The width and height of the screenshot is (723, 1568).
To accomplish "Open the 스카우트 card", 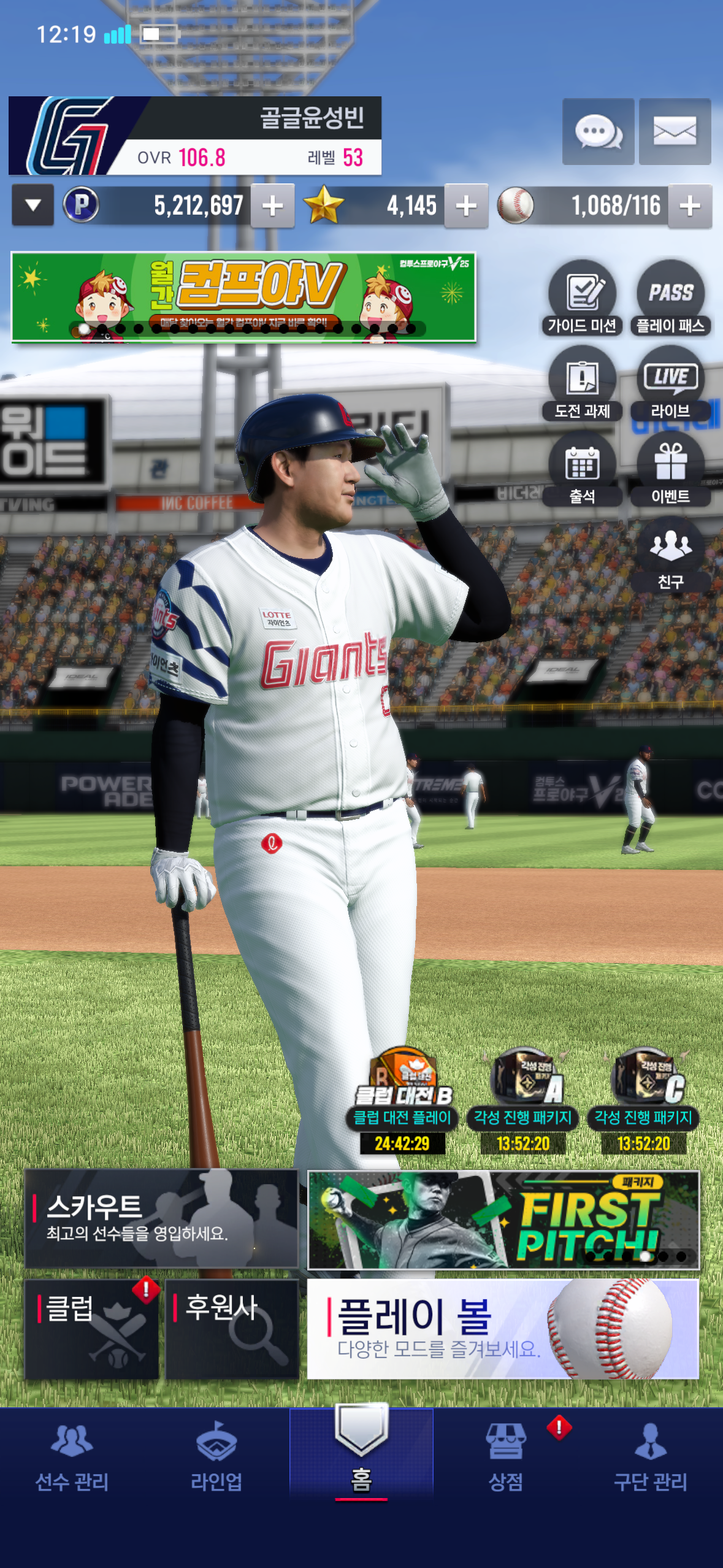I will 161,1218.
